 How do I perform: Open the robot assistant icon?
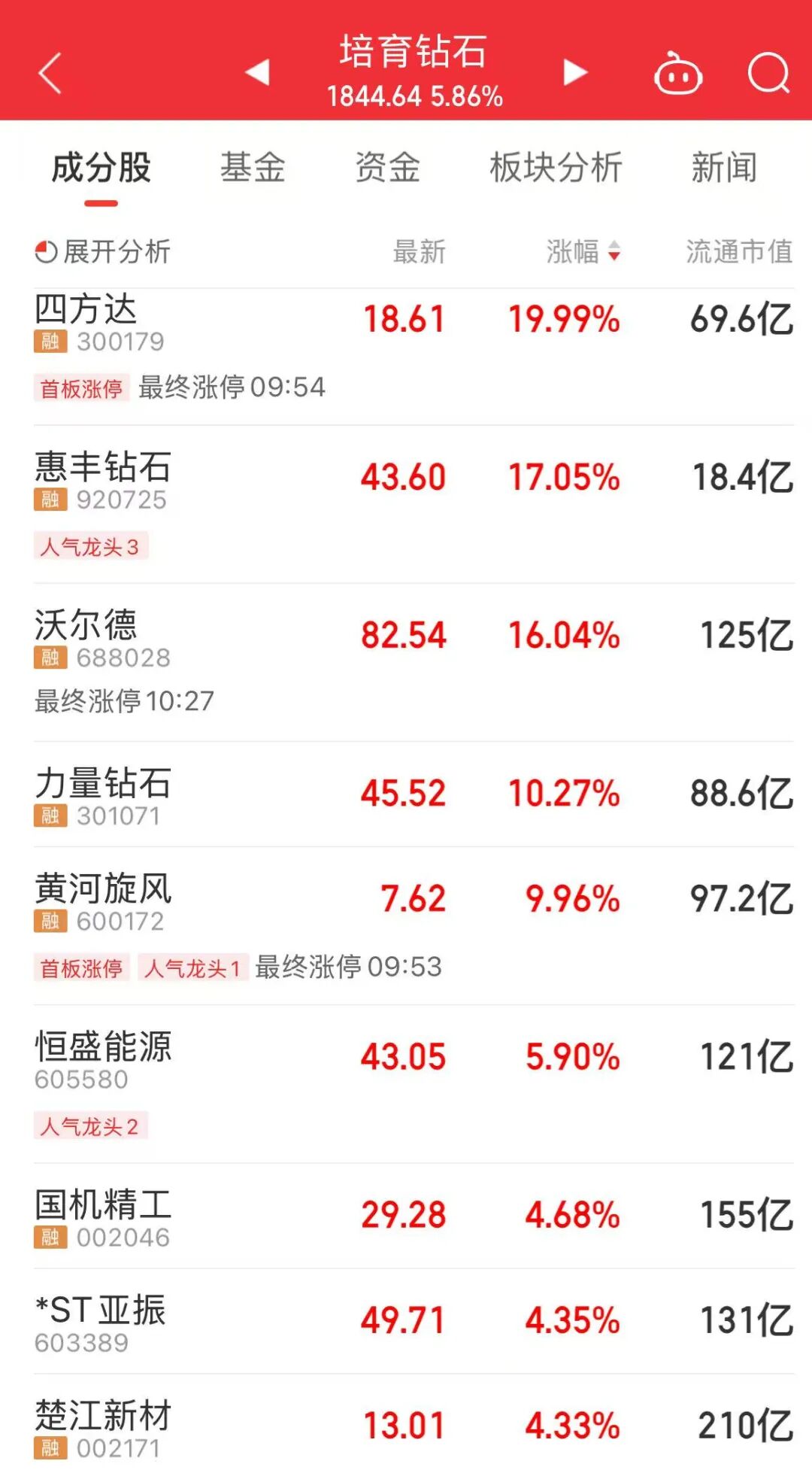pyautogui.click(x=678, y=74)
